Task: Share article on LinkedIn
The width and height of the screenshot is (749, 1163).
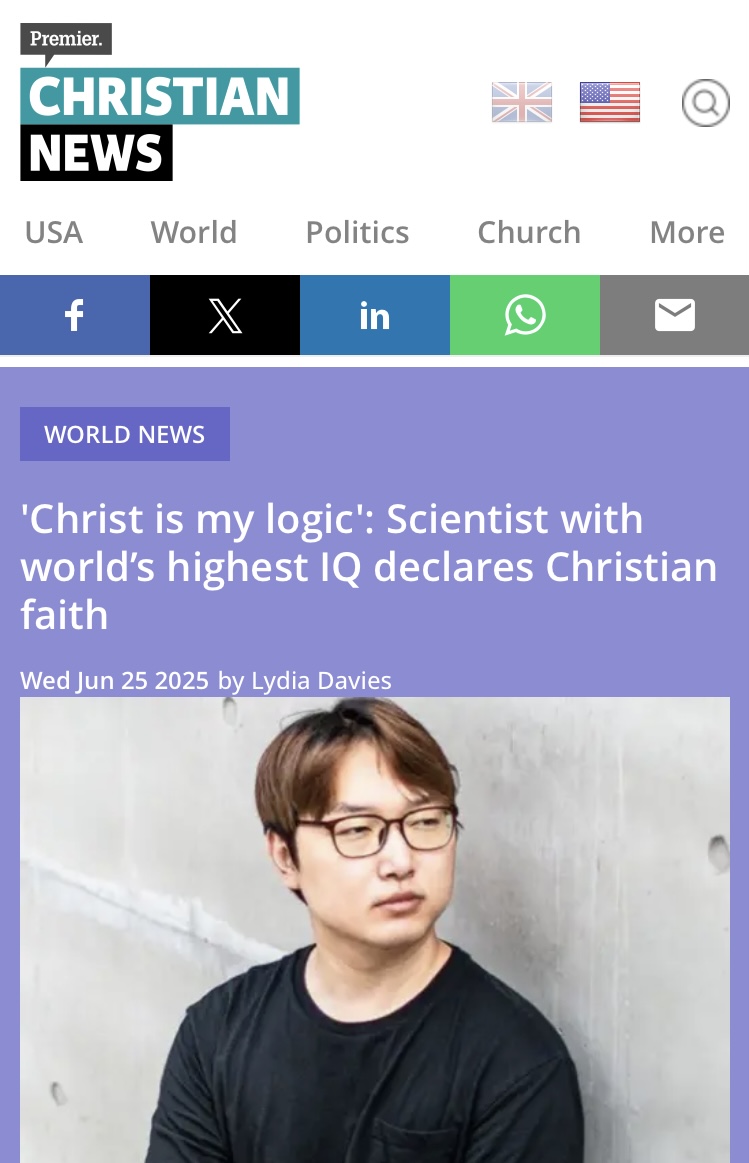Action: [x=375, y=315]
